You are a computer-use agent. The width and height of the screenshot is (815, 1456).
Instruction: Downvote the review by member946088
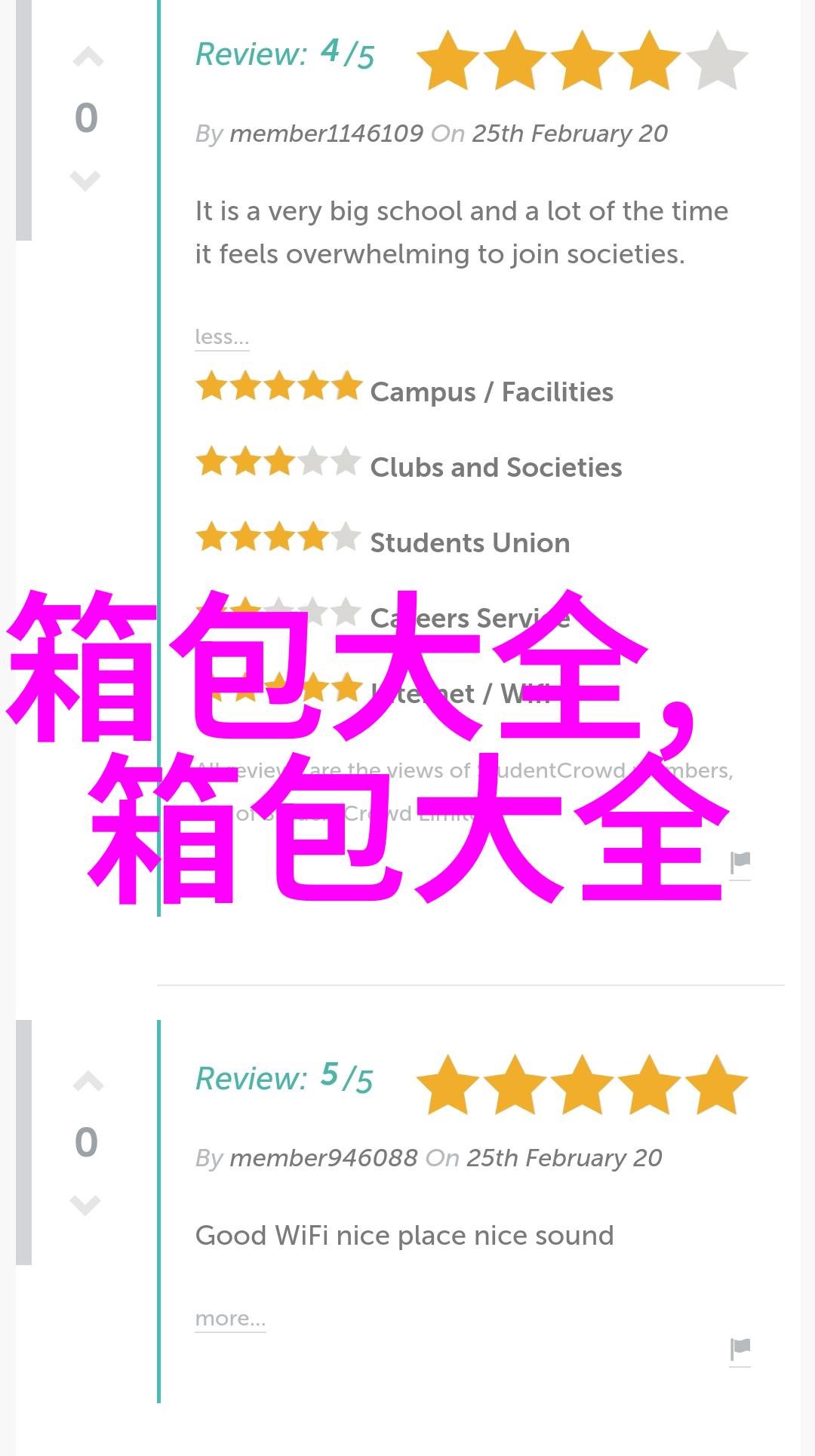click(85, 1204)
